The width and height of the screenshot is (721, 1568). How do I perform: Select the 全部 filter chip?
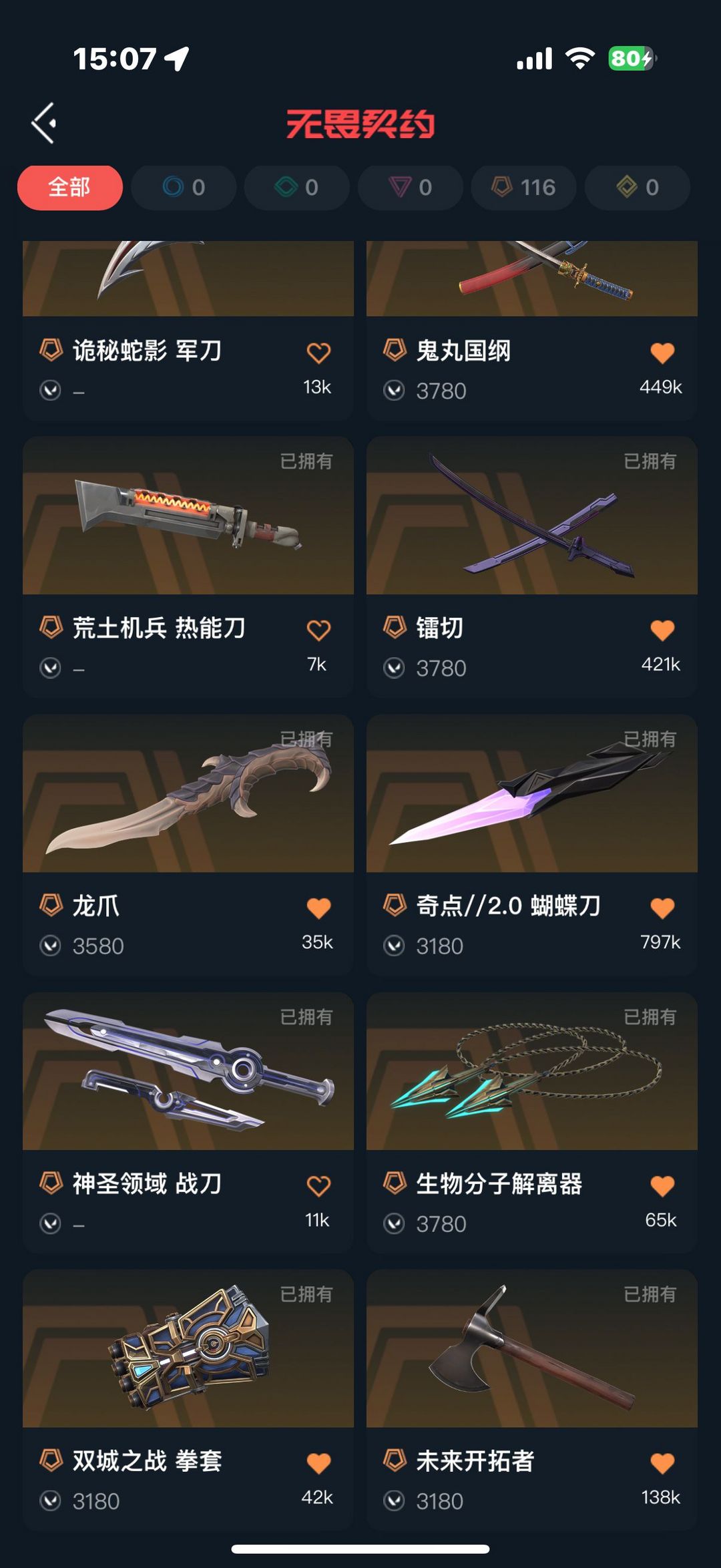click(x=70, y=187)
